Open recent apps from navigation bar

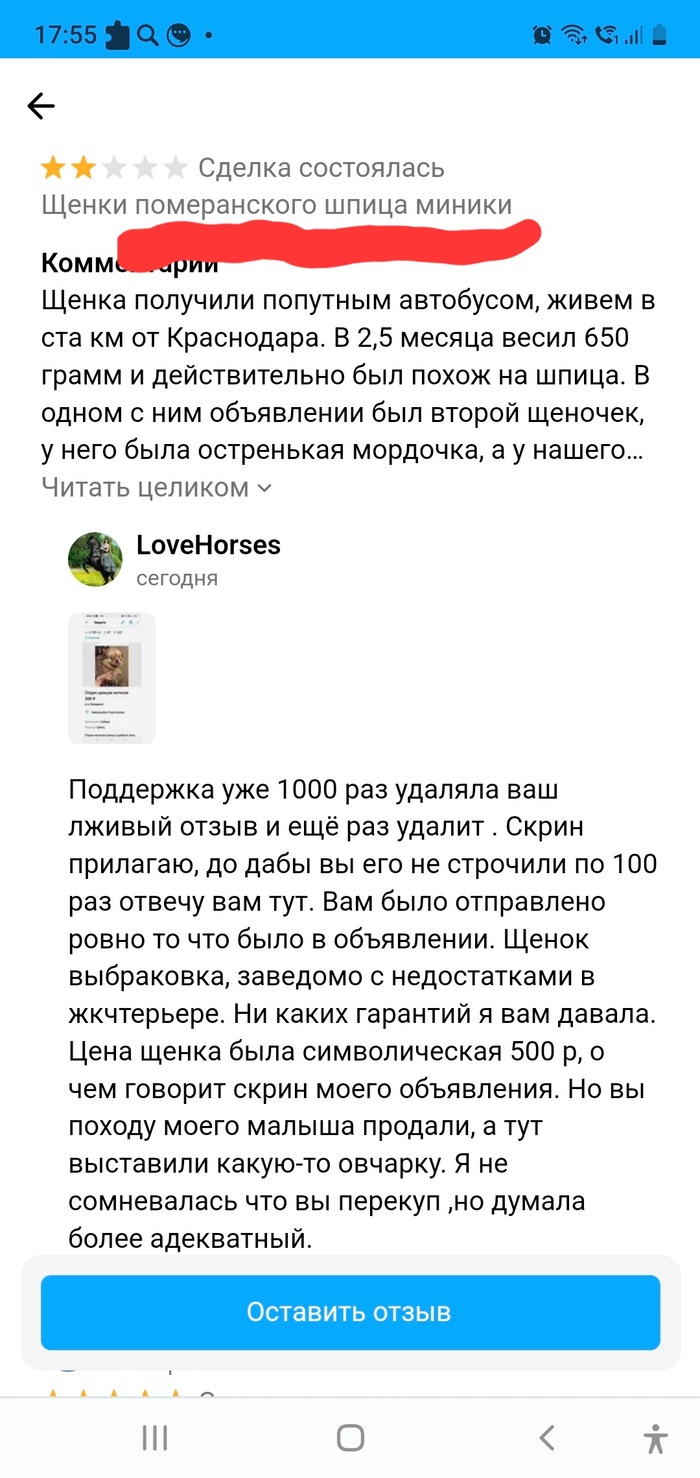[x=155, y=1438]
